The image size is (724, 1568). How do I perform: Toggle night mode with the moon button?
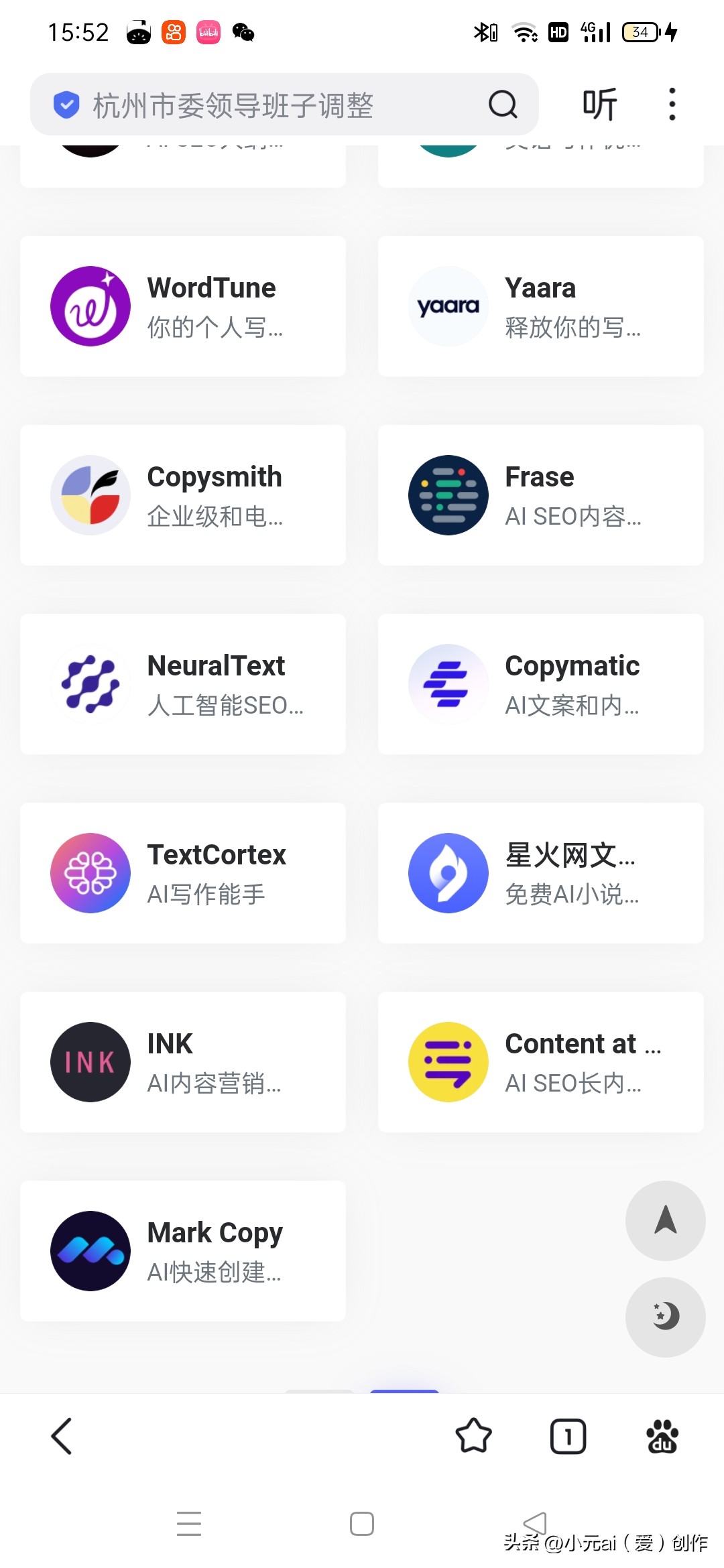point(665,1317)
